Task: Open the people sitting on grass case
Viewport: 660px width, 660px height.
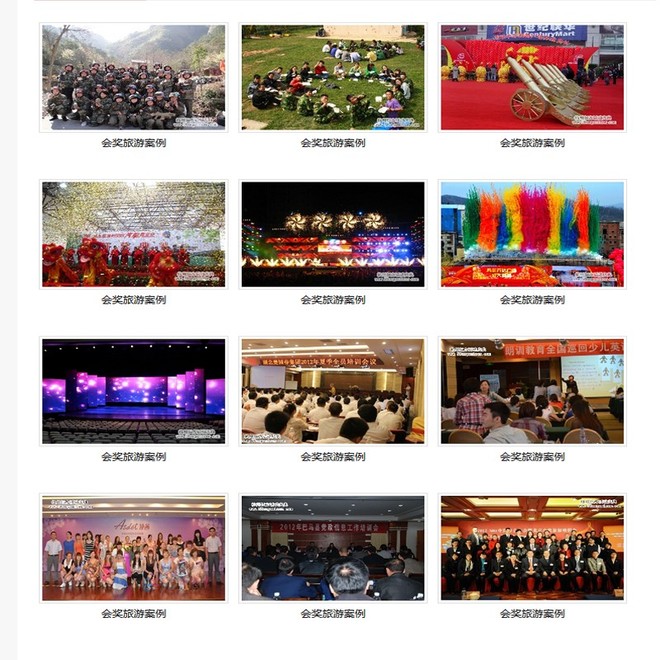Action: [333, 78]
